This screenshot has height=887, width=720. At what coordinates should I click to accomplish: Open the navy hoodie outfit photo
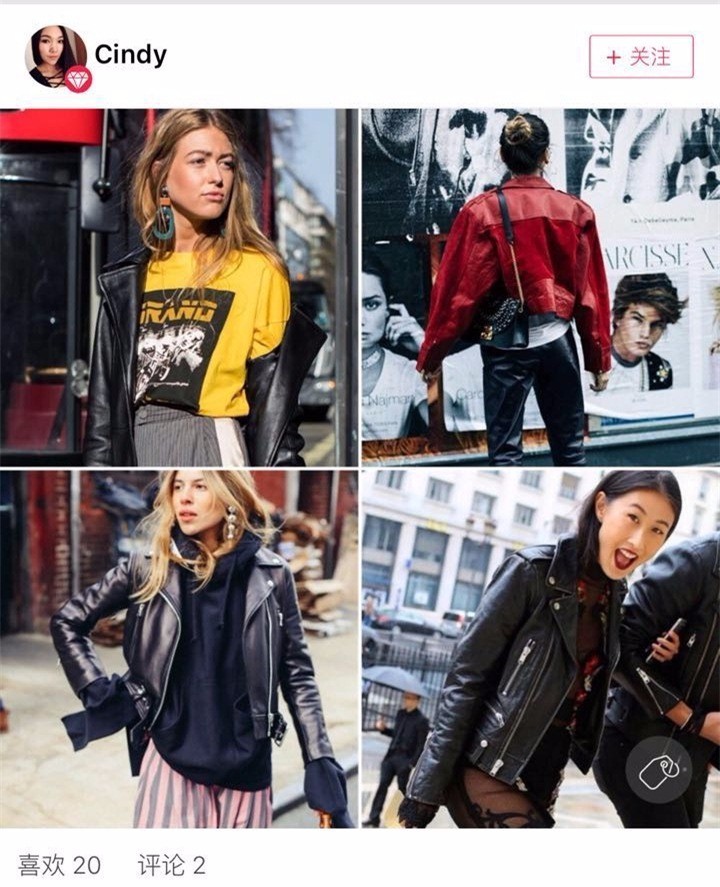178,649
